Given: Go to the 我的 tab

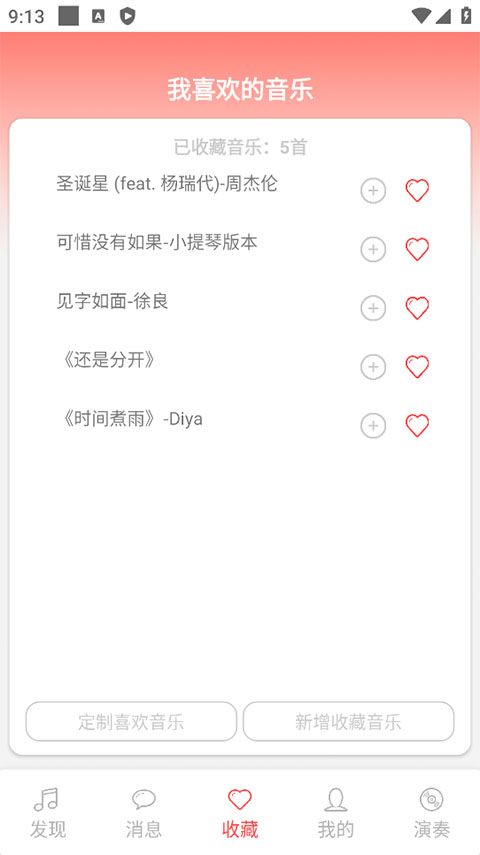Looking at the screenshot, I should coord(336,813).
